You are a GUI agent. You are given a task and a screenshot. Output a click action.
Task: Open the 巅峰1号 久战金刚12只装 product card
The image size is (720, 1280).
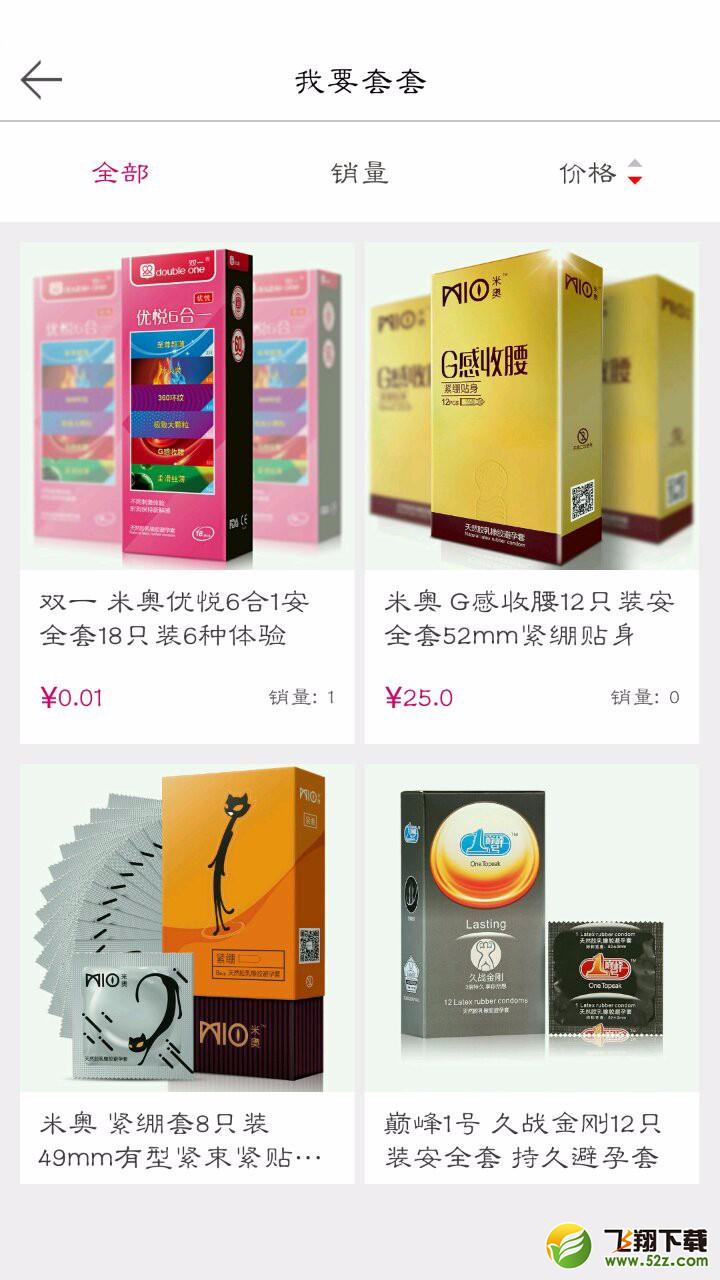click(532, 974)
